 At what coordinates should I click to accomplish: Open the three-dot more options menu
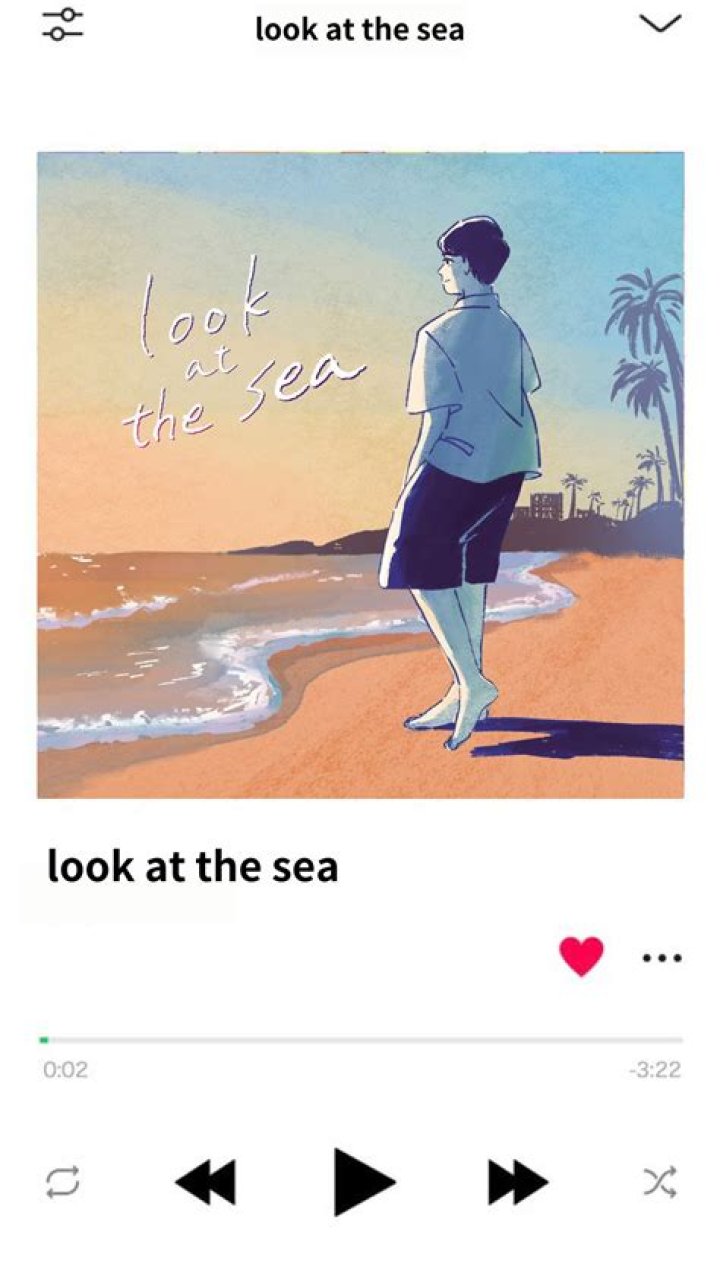[x=661, y=957]
